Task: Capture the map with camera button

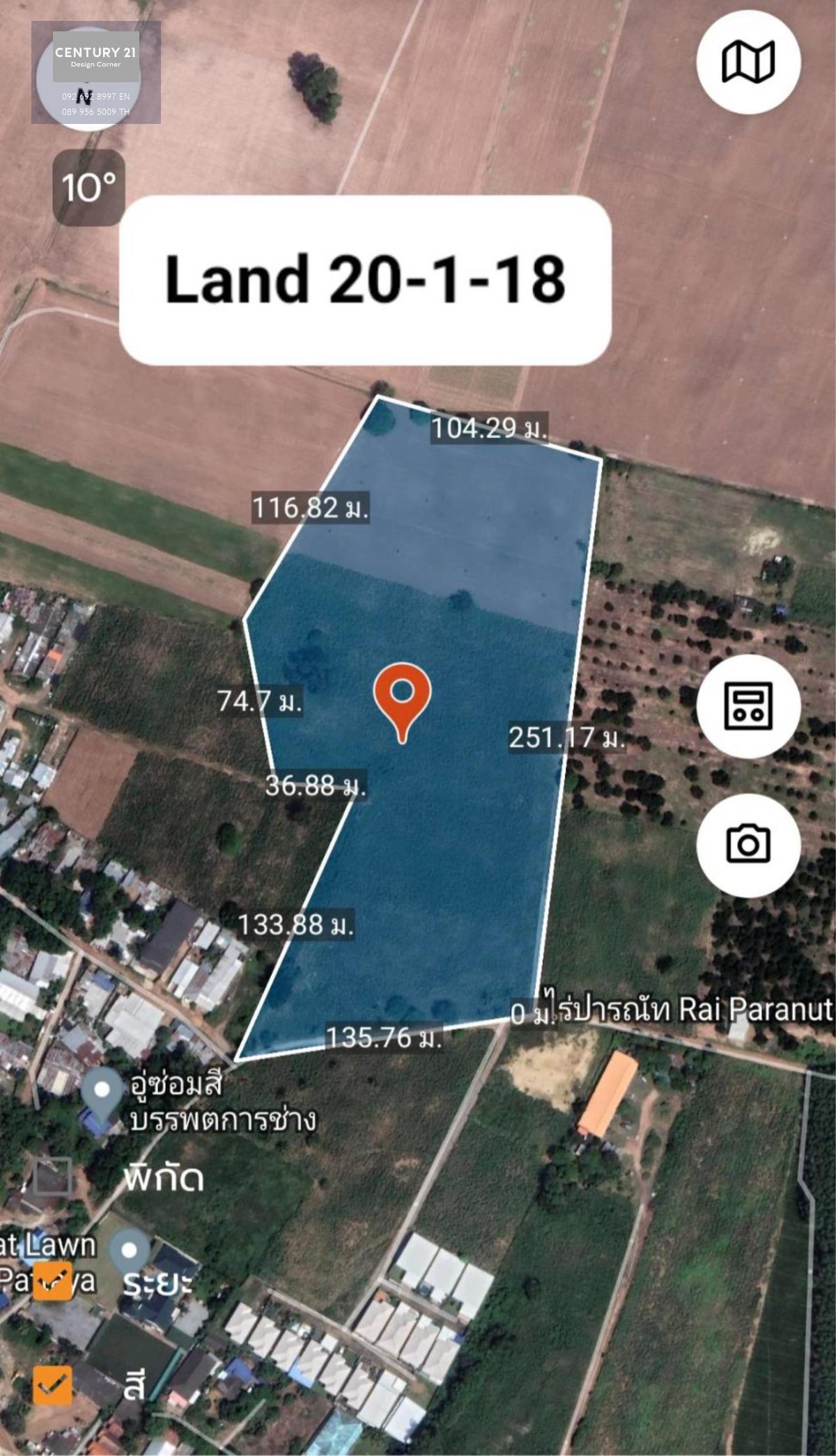Action: click(748, 845)
